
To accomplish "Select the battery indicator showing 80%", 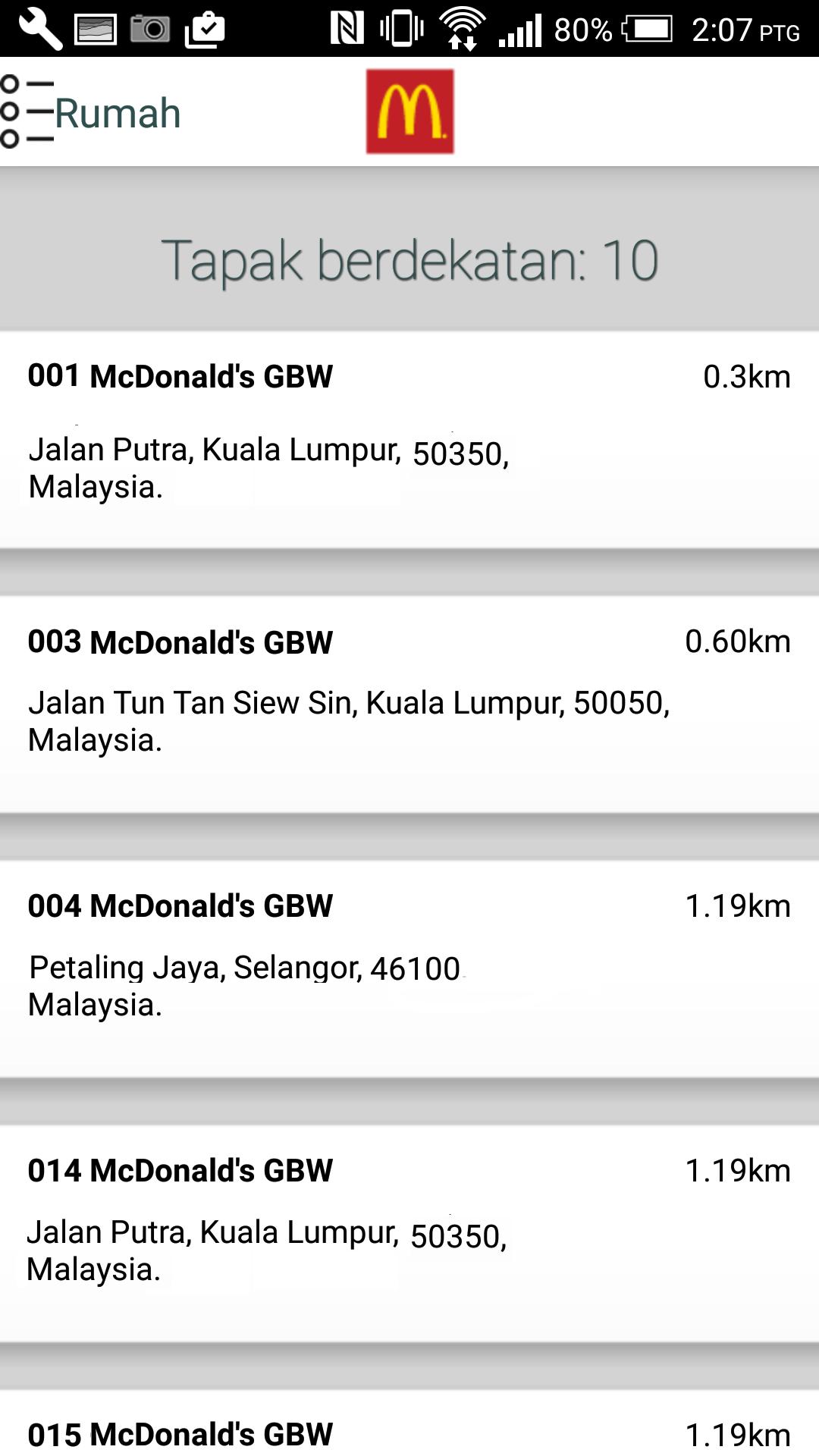I will 648,29.
